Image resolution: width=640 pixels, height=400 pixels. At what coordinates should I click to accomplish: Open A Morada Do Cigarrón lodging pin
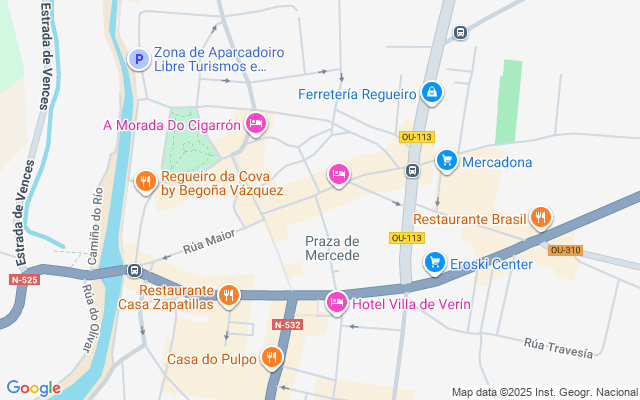(x=255, y=124)
